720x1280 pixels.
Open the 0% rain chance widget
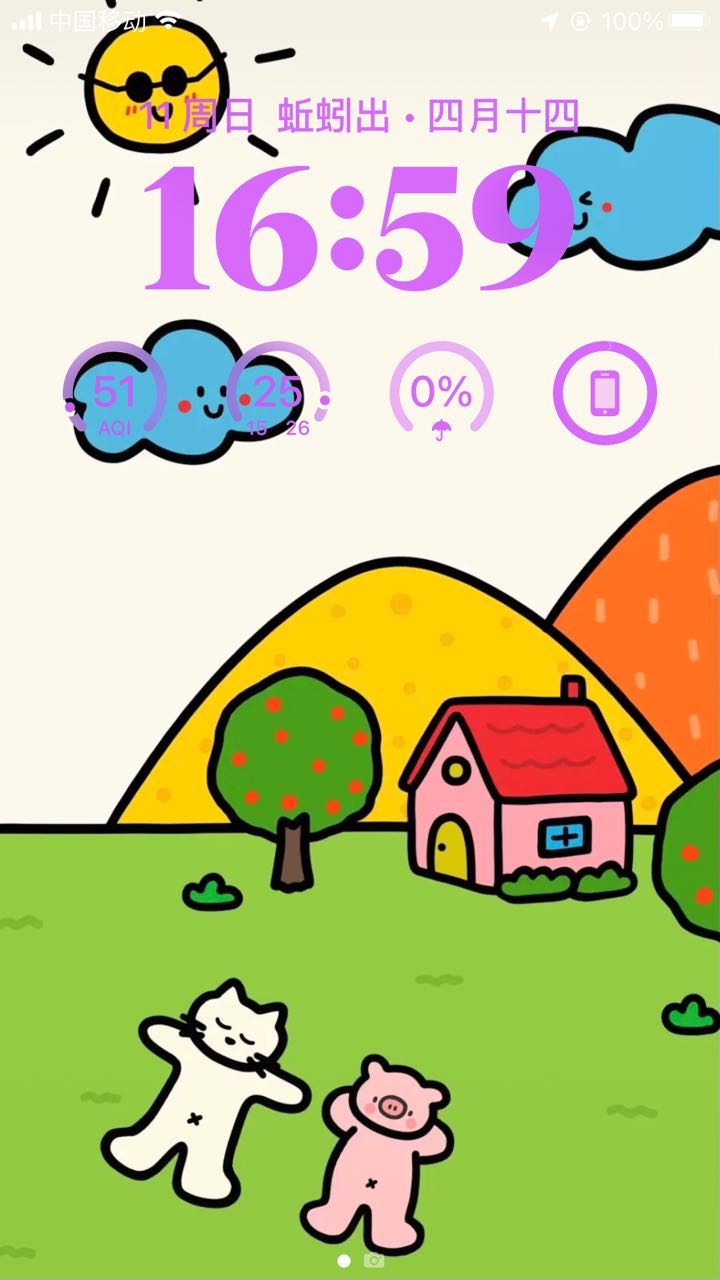[x=441, y=393]
